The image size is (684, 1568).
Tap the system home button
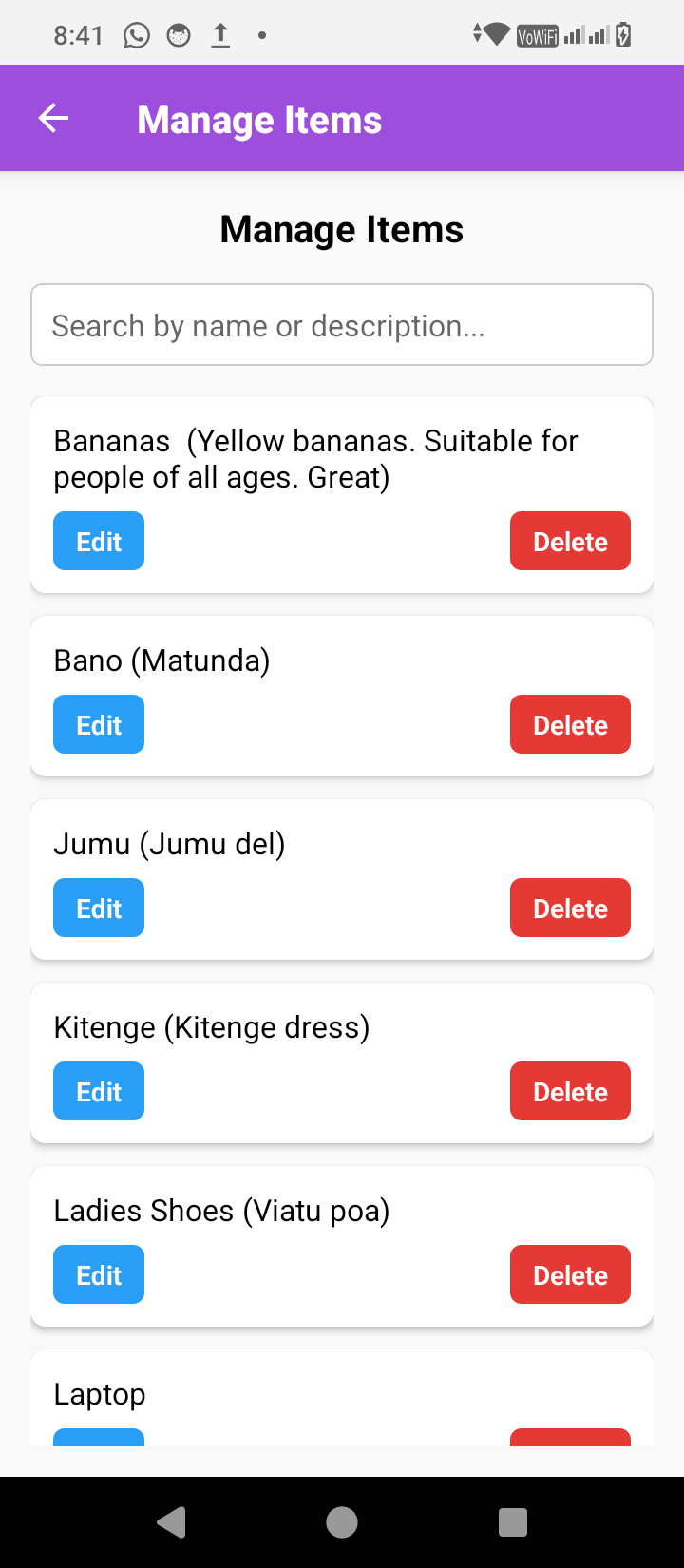[x=342, y=1522]
